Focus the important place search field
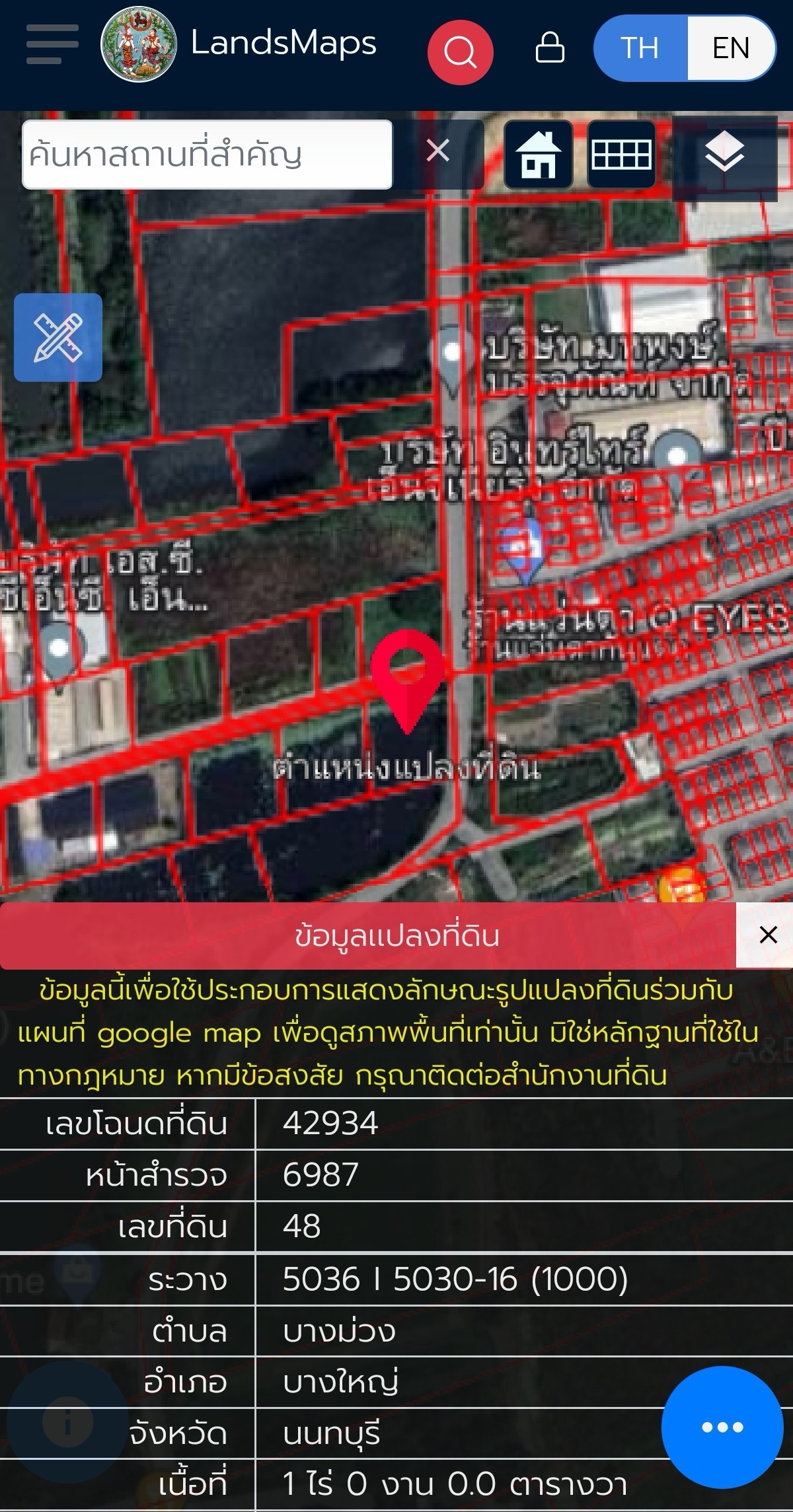This screenshot has height=1512, width=793. (206, 155)
